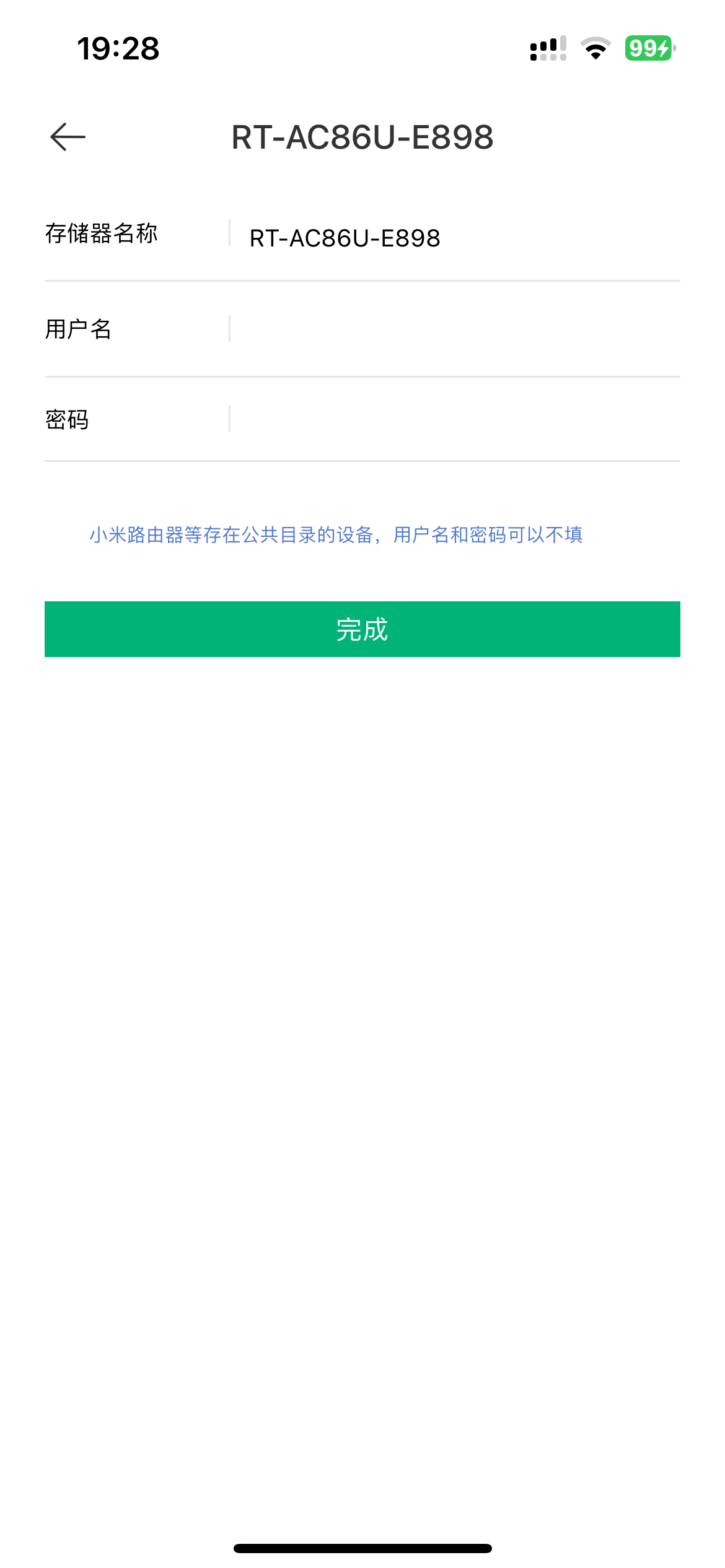Screen dimensions: 725x1568
Task: Tap the green 完成 button
Action: click(362, 629)
